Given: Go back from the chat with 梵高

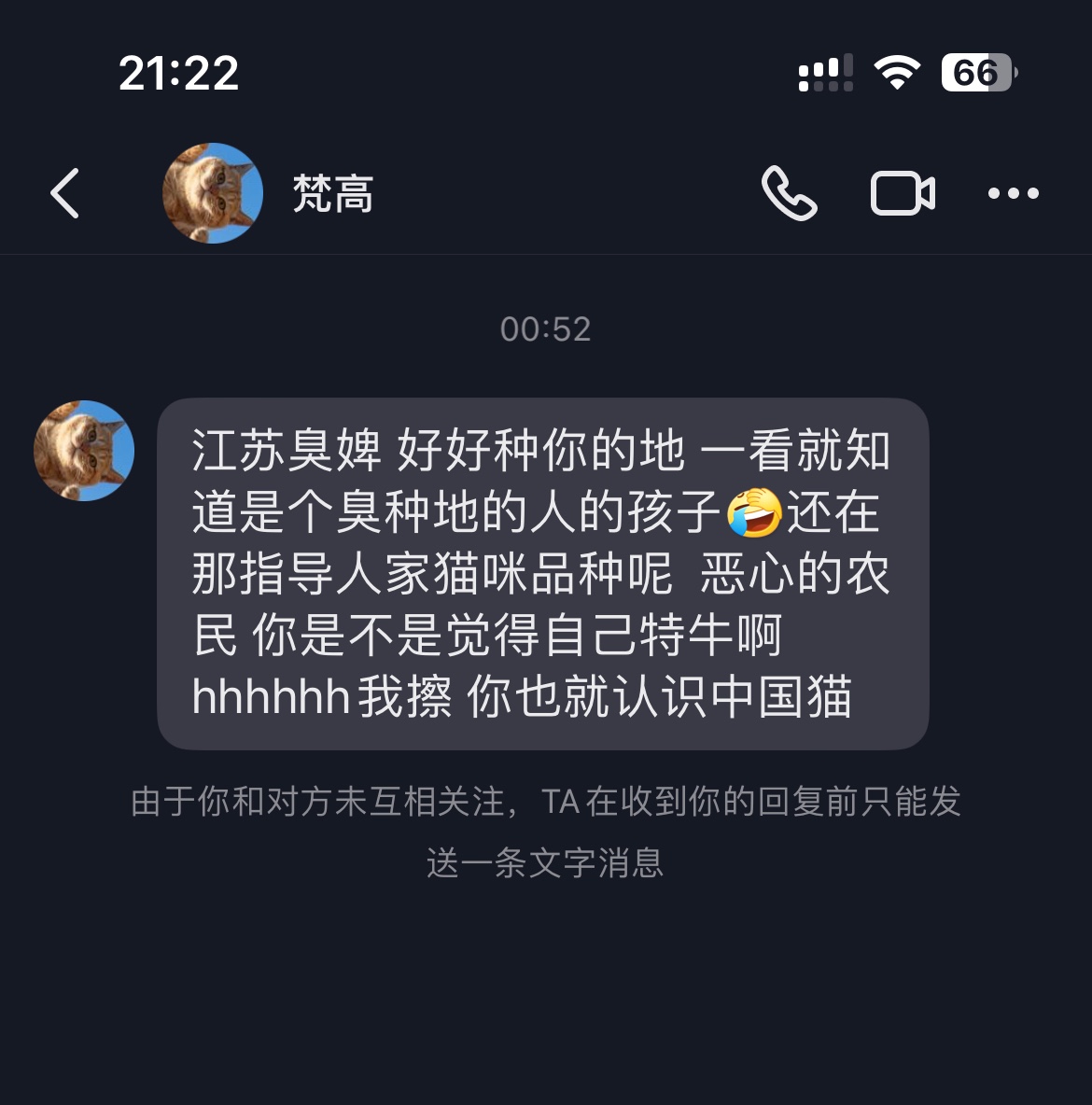Looking at the screenshot, I should click(65, 193).
